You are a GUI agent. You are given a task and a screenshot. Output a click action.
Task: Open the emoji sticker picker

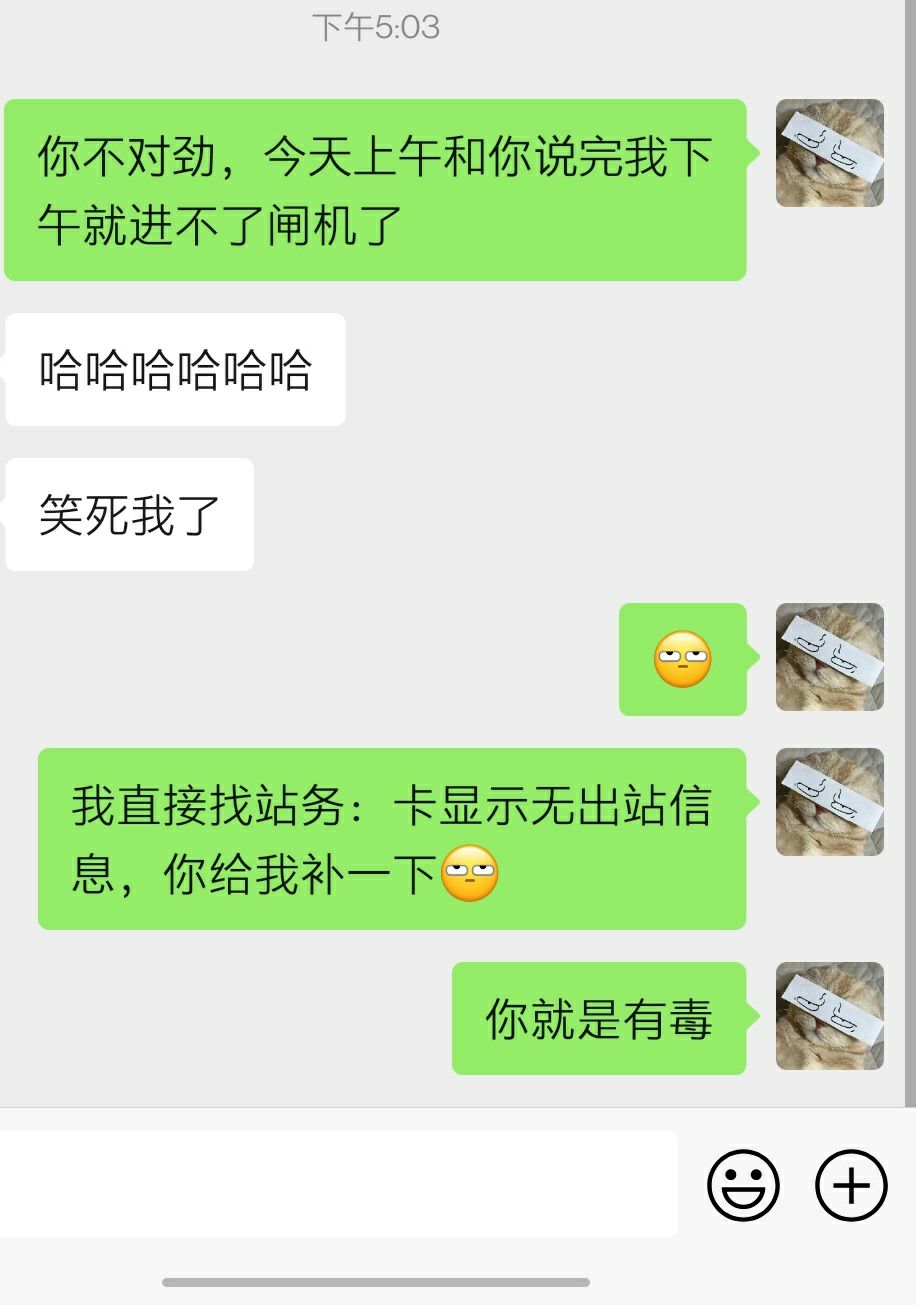(x=743, y=1185)
